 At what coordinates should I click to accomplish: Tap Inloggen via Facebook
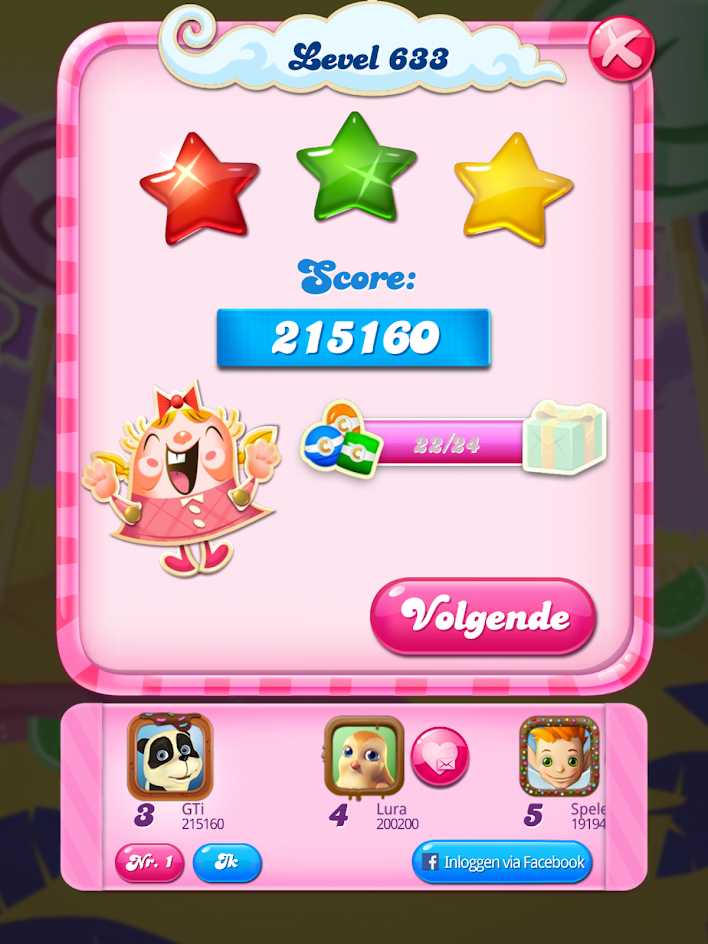coord(502,862)
